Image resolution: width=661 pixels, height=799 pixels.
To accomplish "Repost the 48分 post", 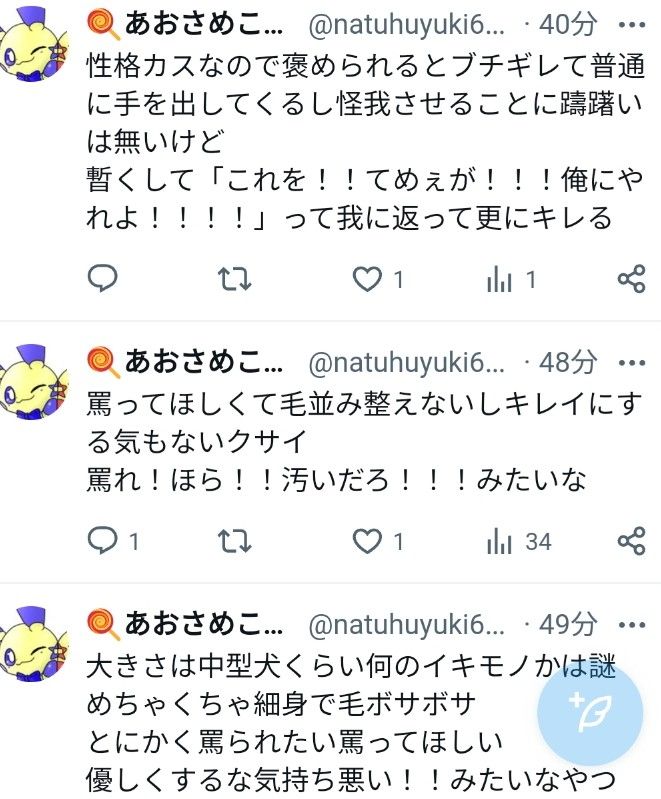I will pos(234,541).
